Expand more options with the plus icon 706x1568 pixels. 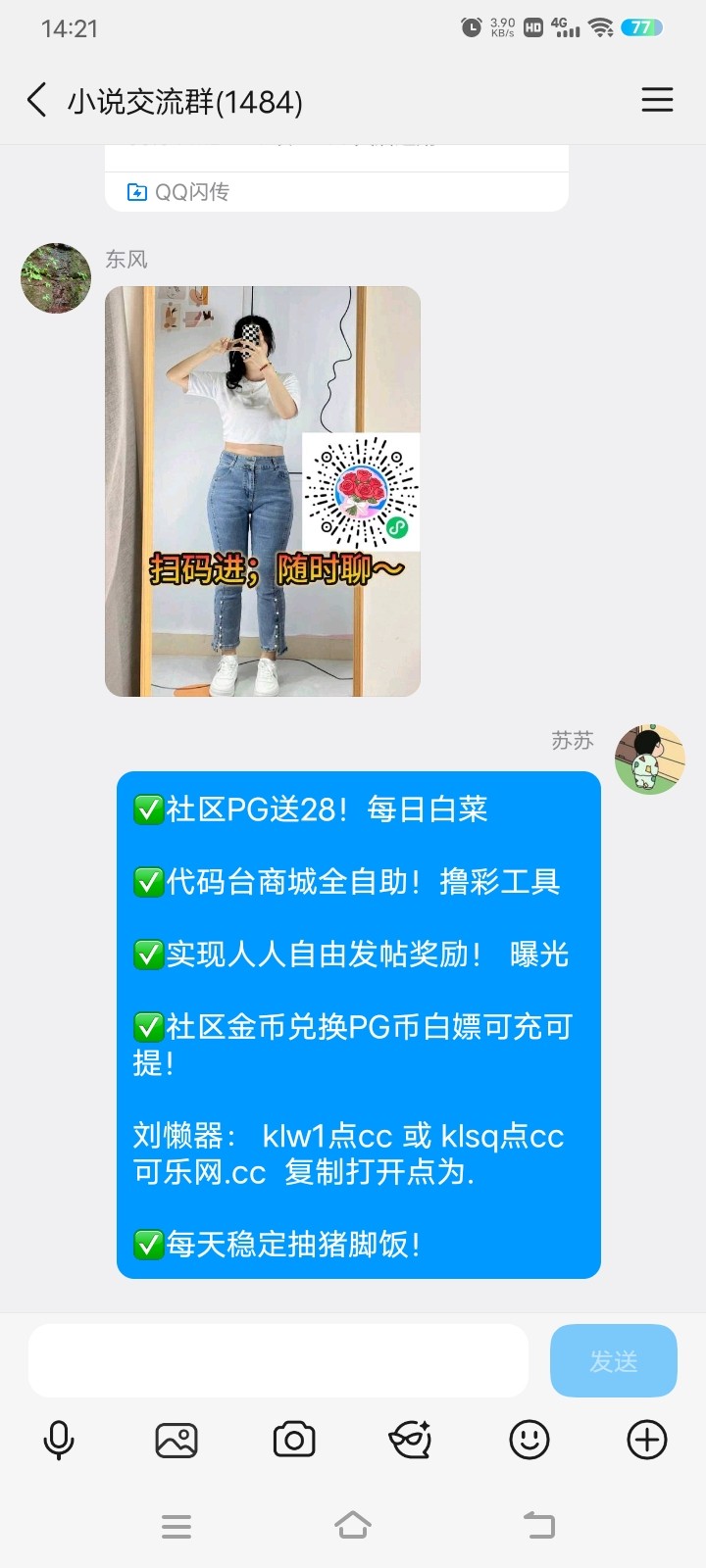pyautogui.click(x=647, y=1440)
